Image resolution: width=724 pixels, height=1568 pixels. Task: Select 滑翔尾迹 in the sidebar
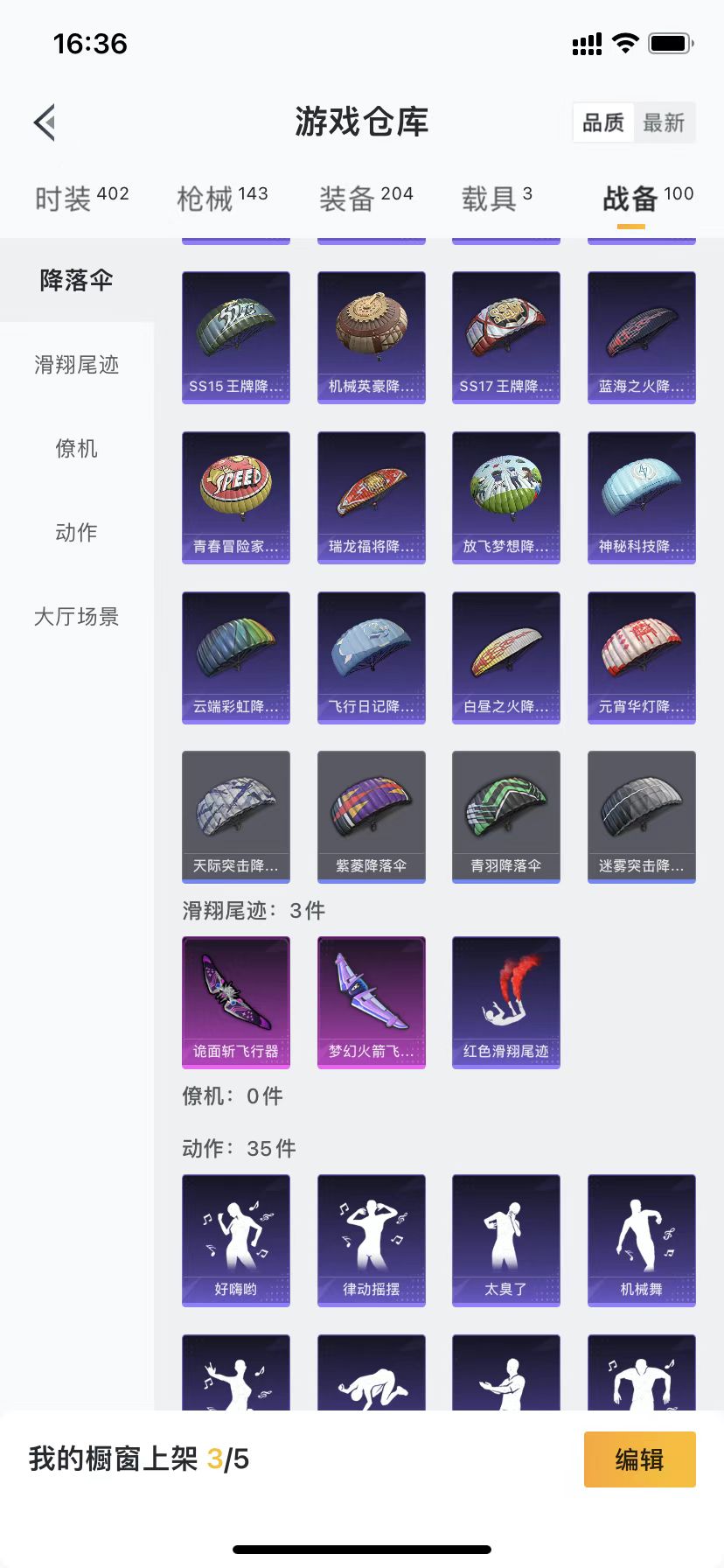(77, 364)
